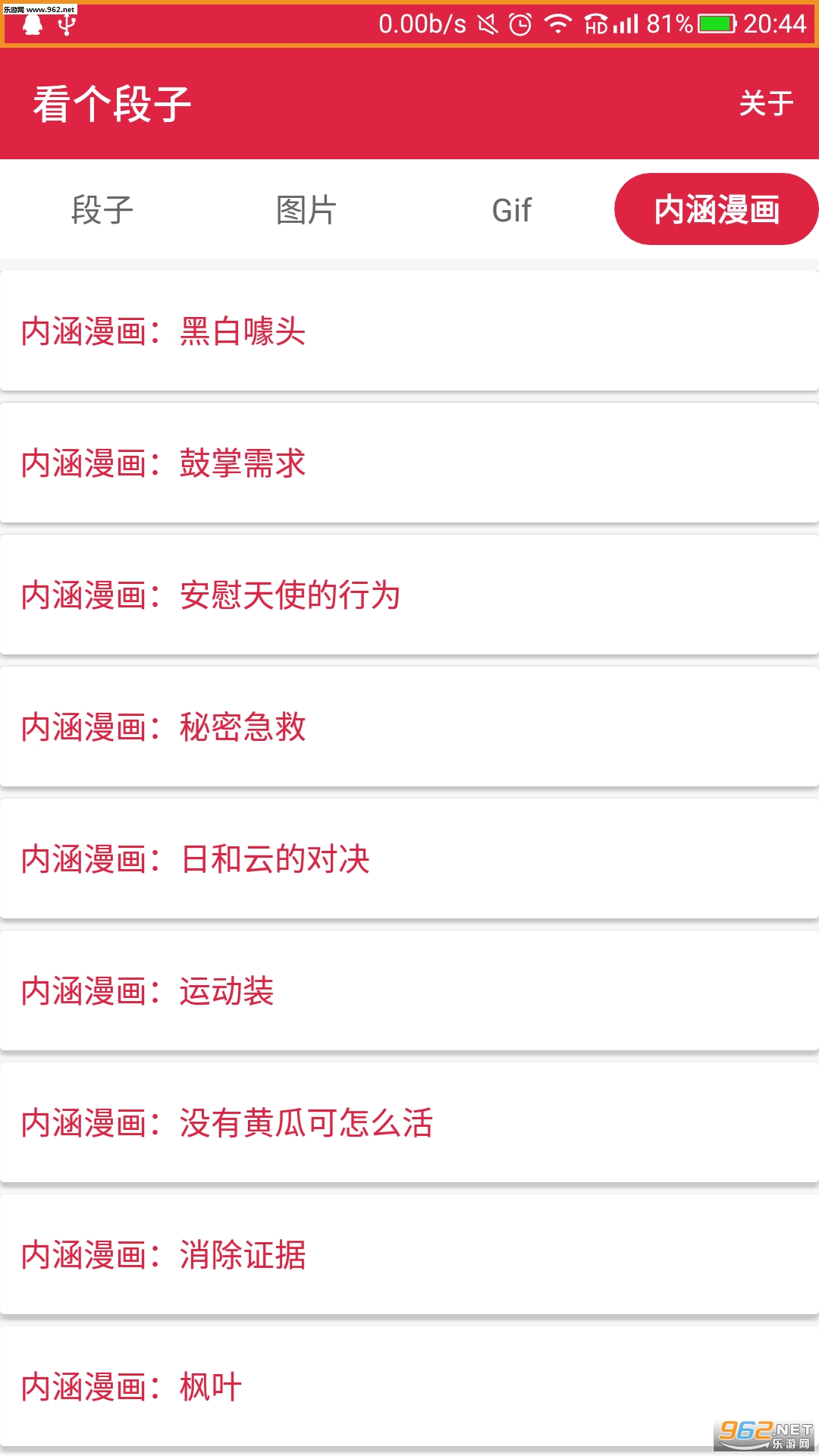Viewport: 819px width, 1456px height.
Task: Open the 关于 about page
Action: click(766, 103)
